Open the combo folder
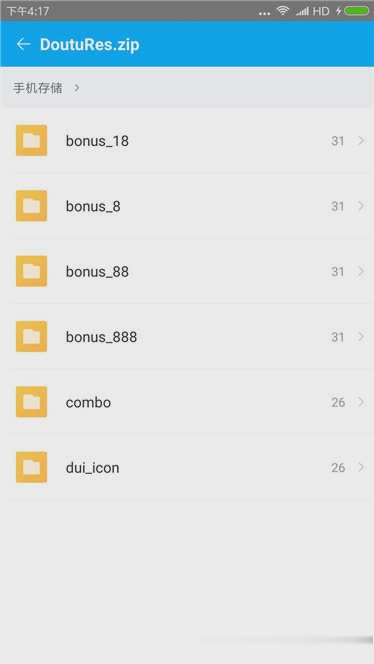The width and height of the screenshot is (374, 664). pos(187,402)
